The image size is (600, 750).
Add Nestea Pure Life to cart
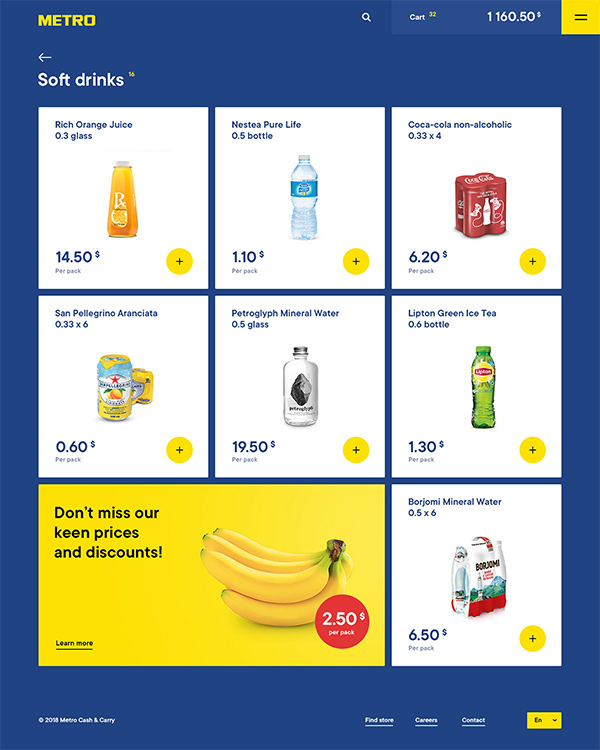(x=356, y=262)
